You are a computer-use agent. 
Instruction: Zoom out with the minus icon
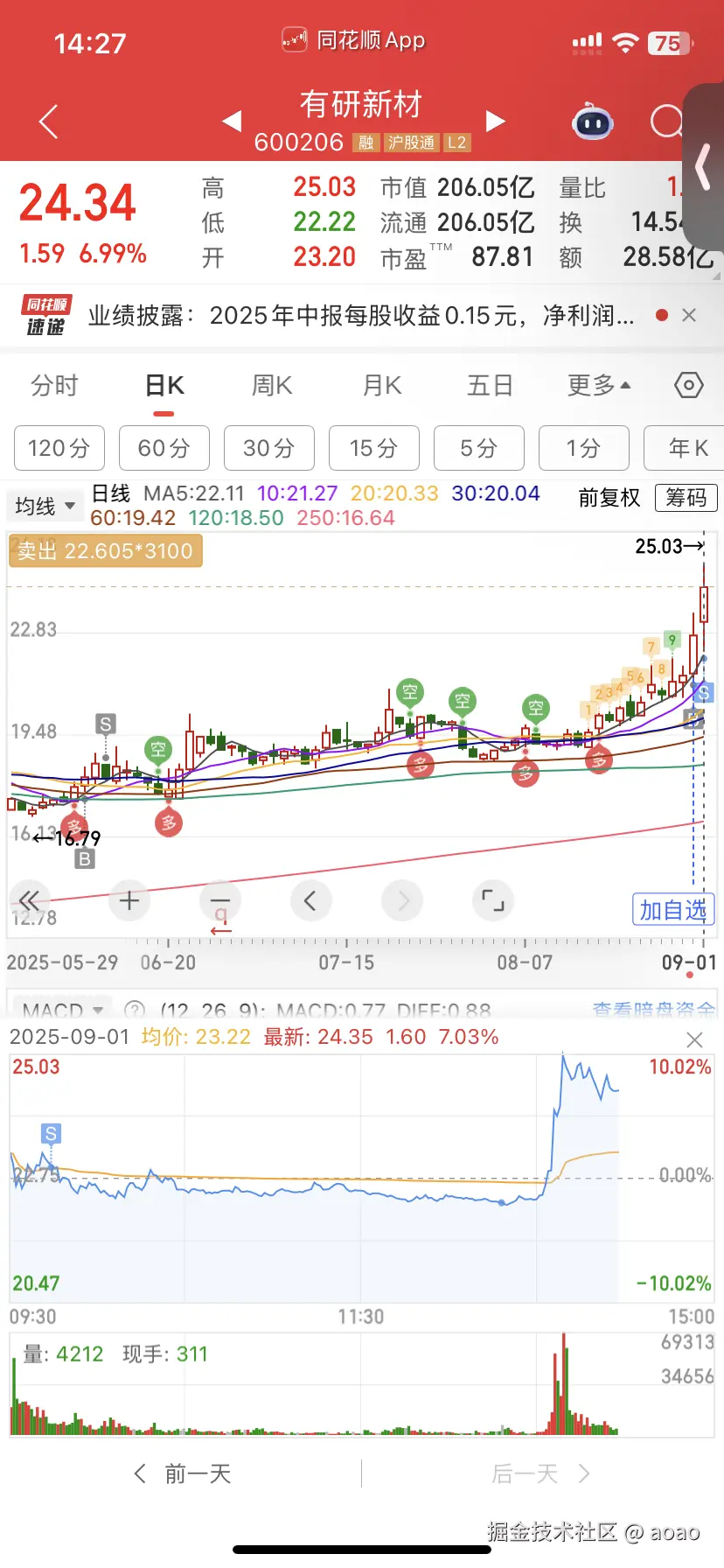(x=219, y=900)
